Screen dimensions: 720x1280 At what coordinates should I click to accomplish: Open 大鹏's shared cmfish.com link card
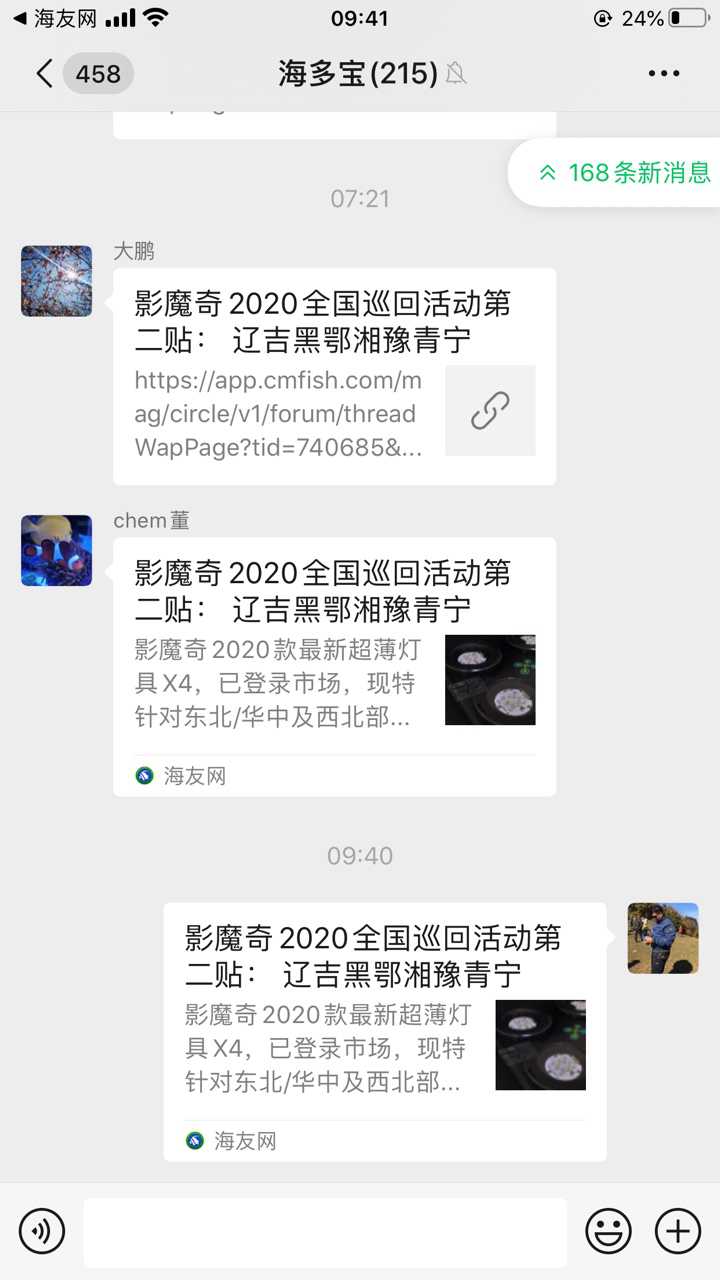[x=334, y=376]
